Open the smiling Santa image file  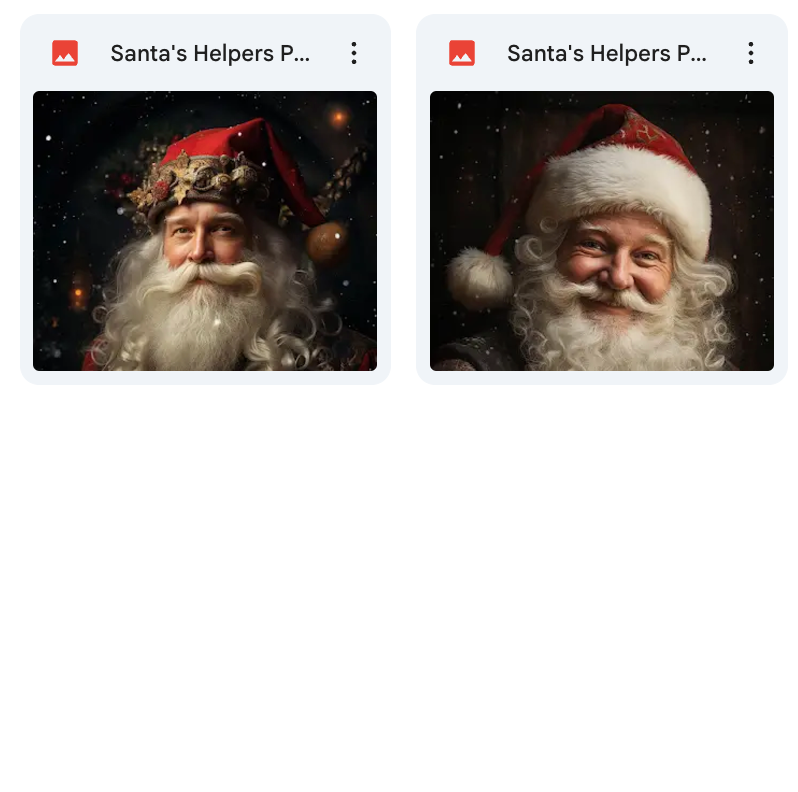(601, 231)
